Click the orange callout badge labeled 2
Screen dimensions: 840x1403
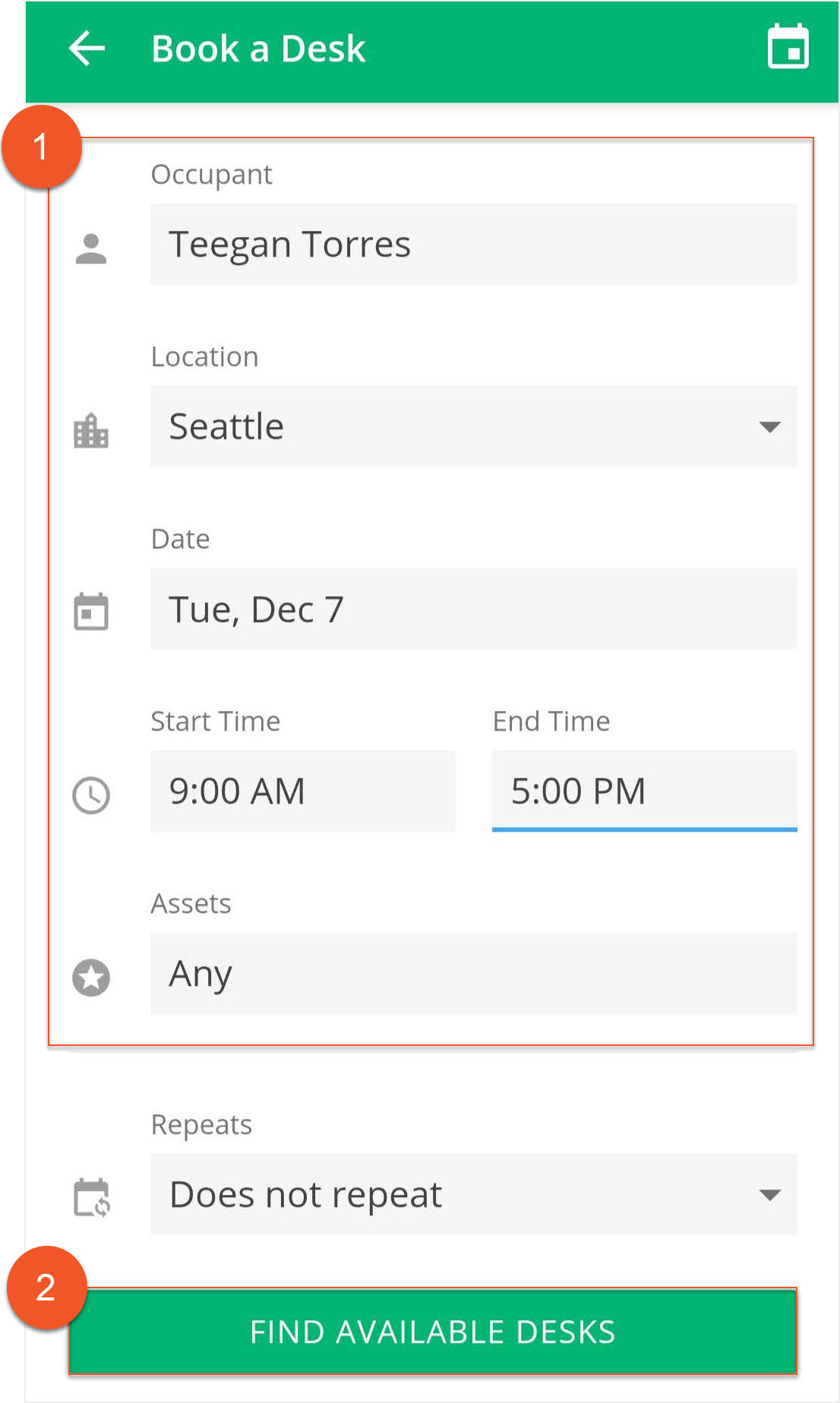pyautogui.click(x=46, y=1288)
